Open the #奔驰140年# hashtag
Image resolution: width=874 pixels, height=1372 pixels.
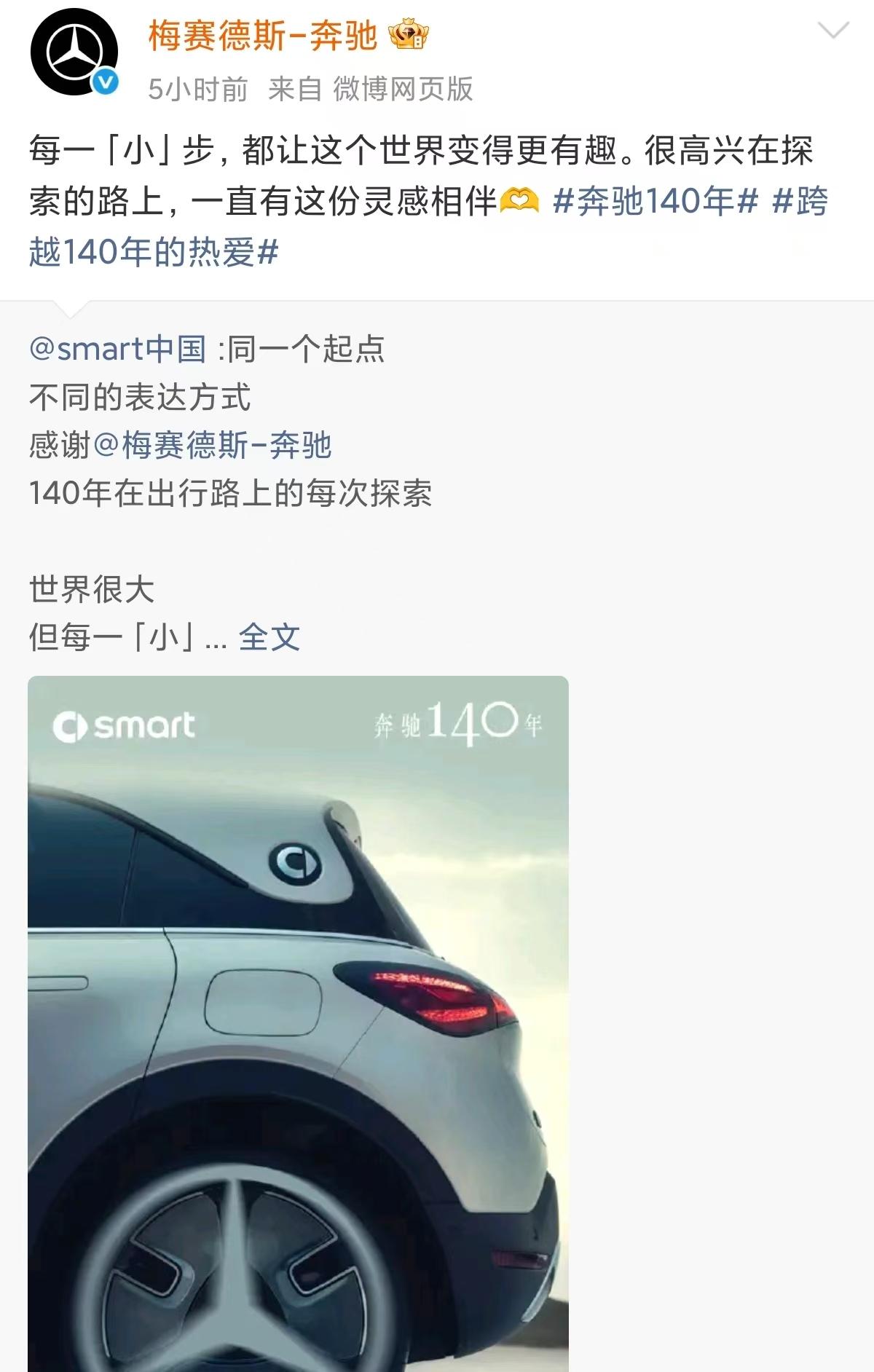click(655, 201)
